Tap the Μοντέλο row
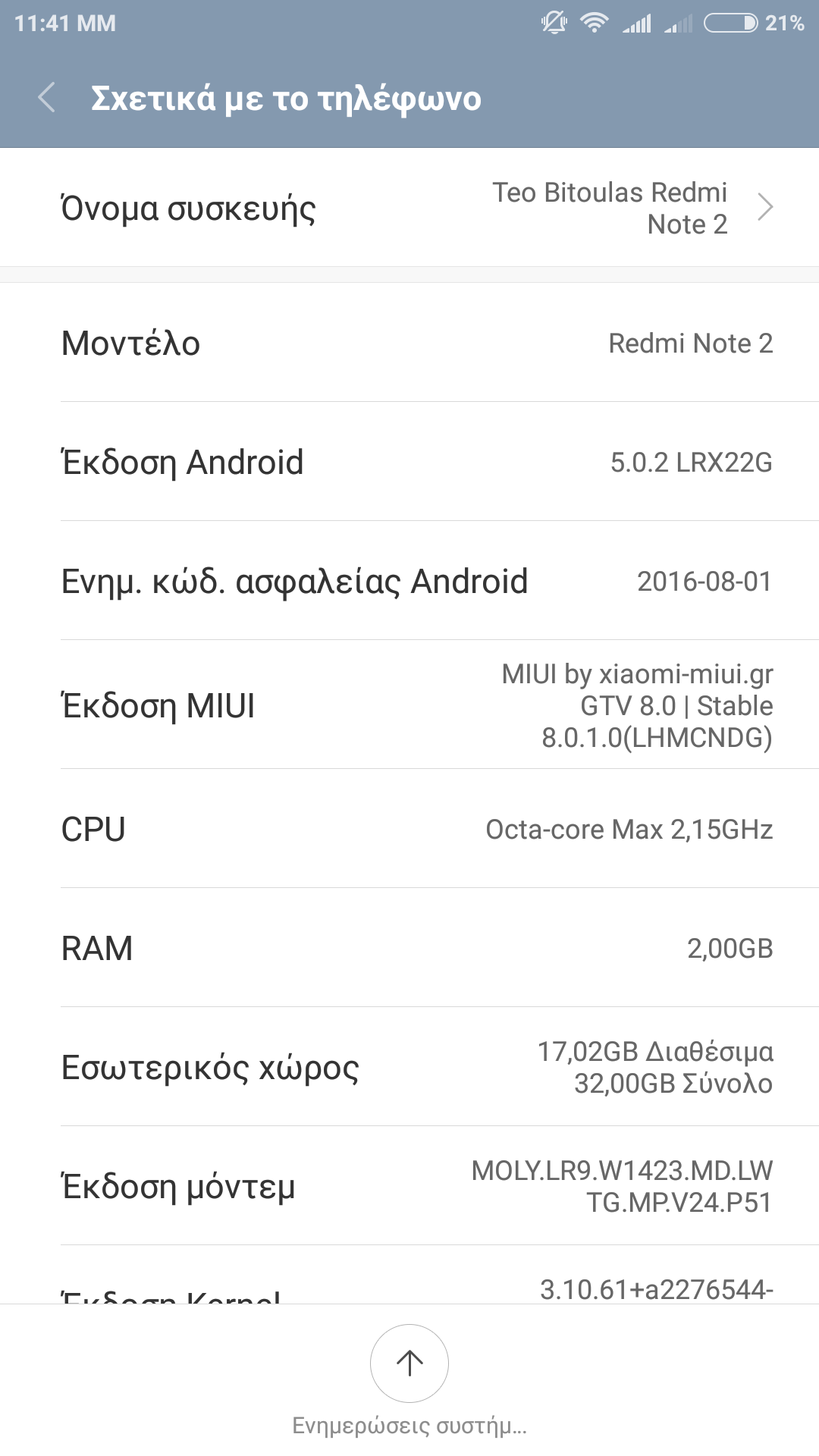Screen dimensions: 819x1456 tap(409, 343)
